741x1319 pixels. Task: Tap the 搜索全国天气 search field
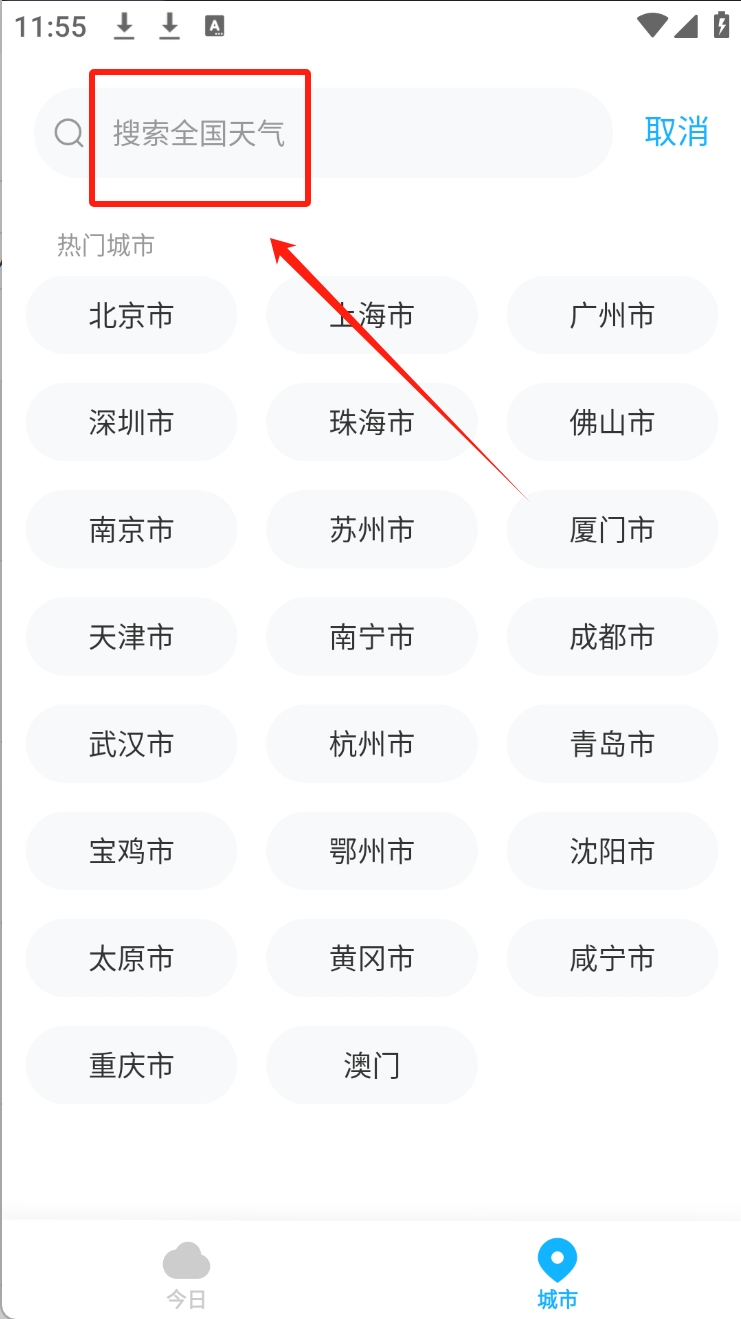pos(323,133)
